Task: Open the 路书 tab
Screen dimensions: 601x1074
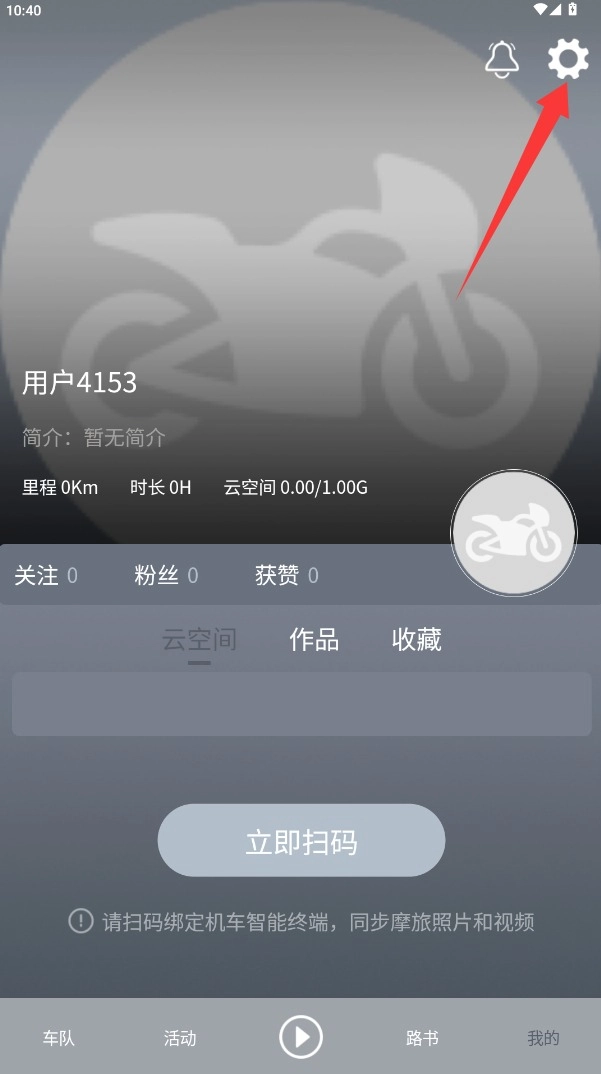Action: click(x=422, y=1038)
